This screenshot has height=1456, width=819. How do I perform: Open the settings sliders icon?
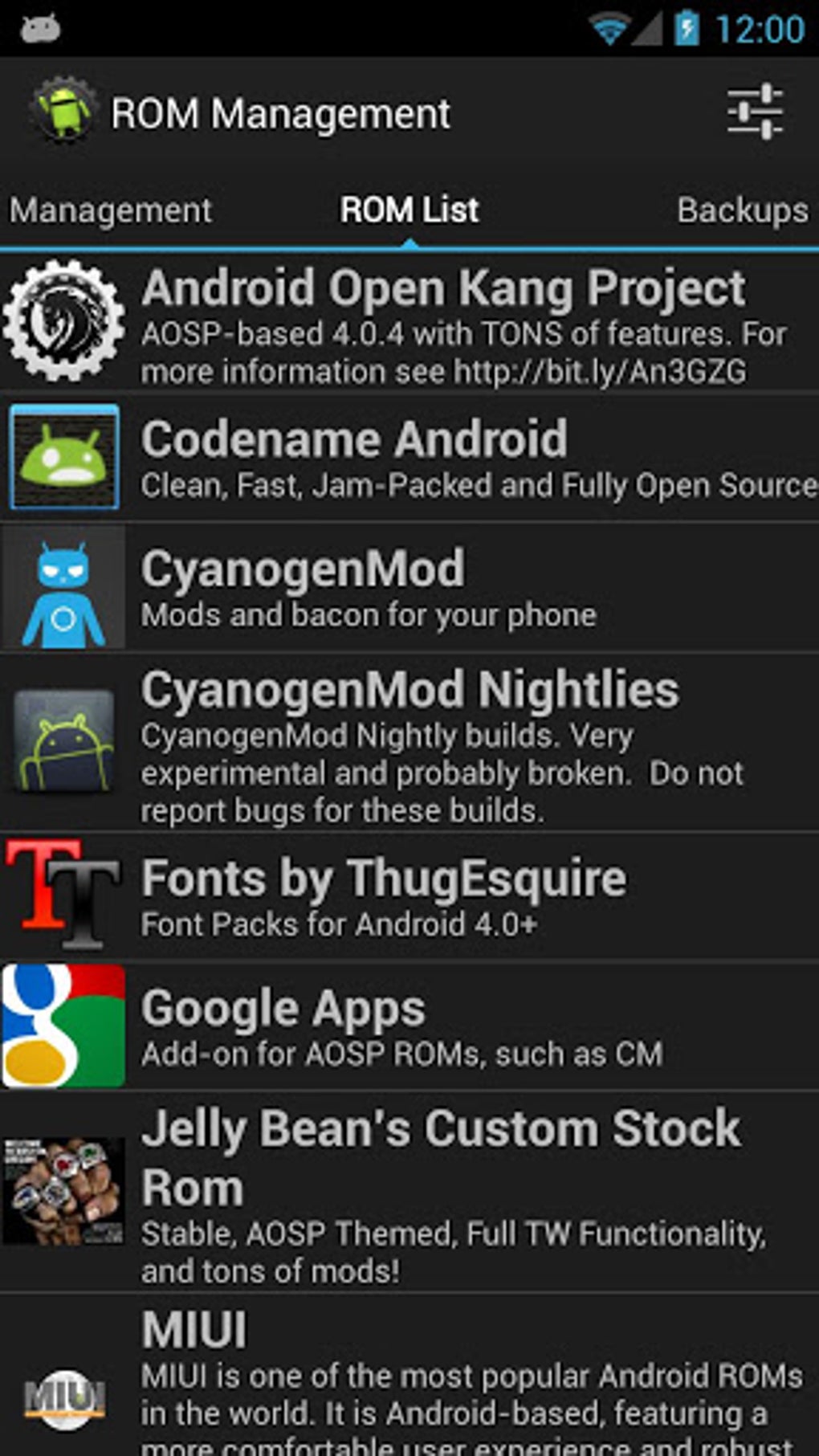click(x=755, y=112)
